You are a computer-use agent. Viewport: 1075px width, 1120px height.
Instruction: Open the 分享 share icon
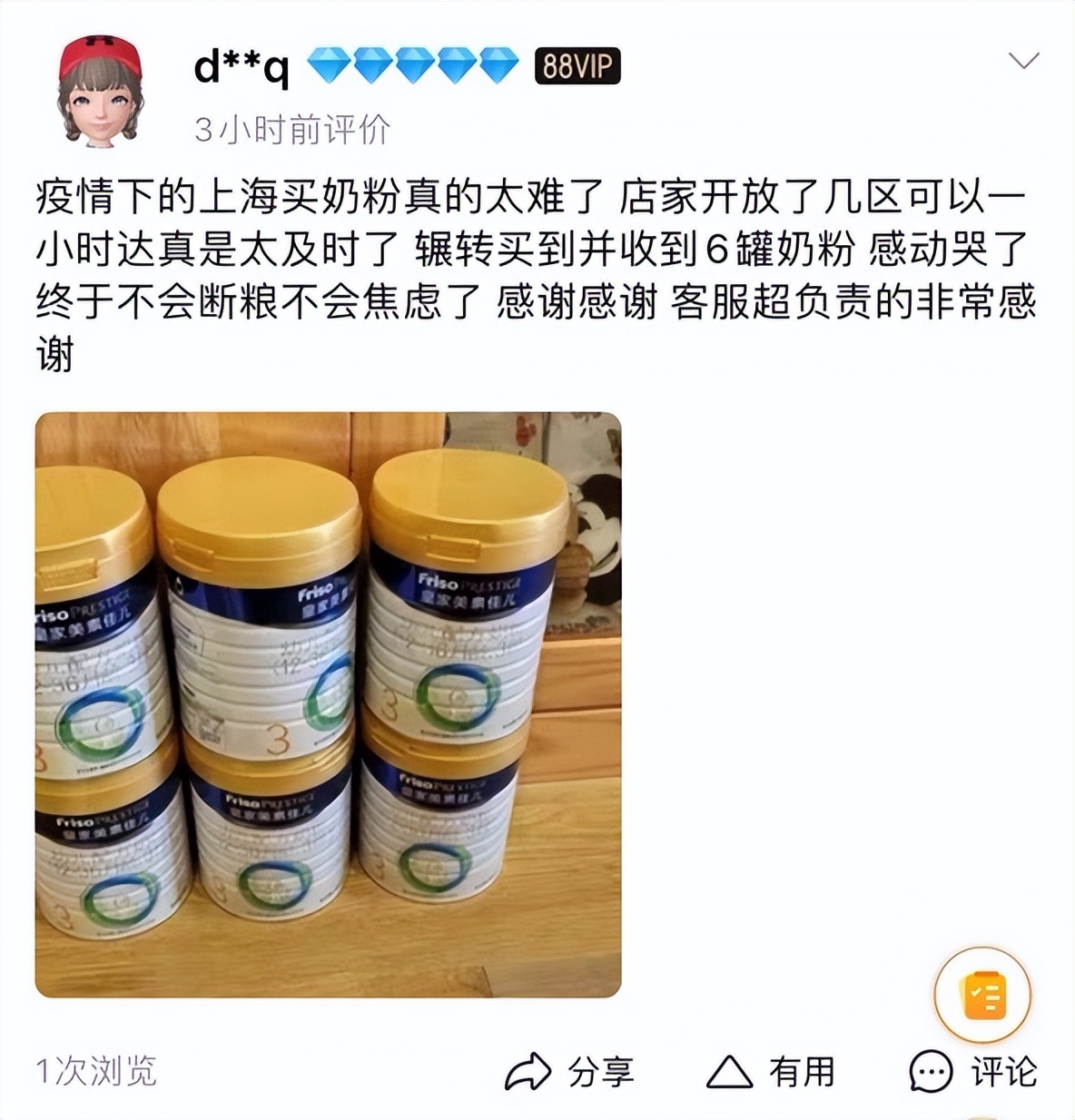[529, 1074]
